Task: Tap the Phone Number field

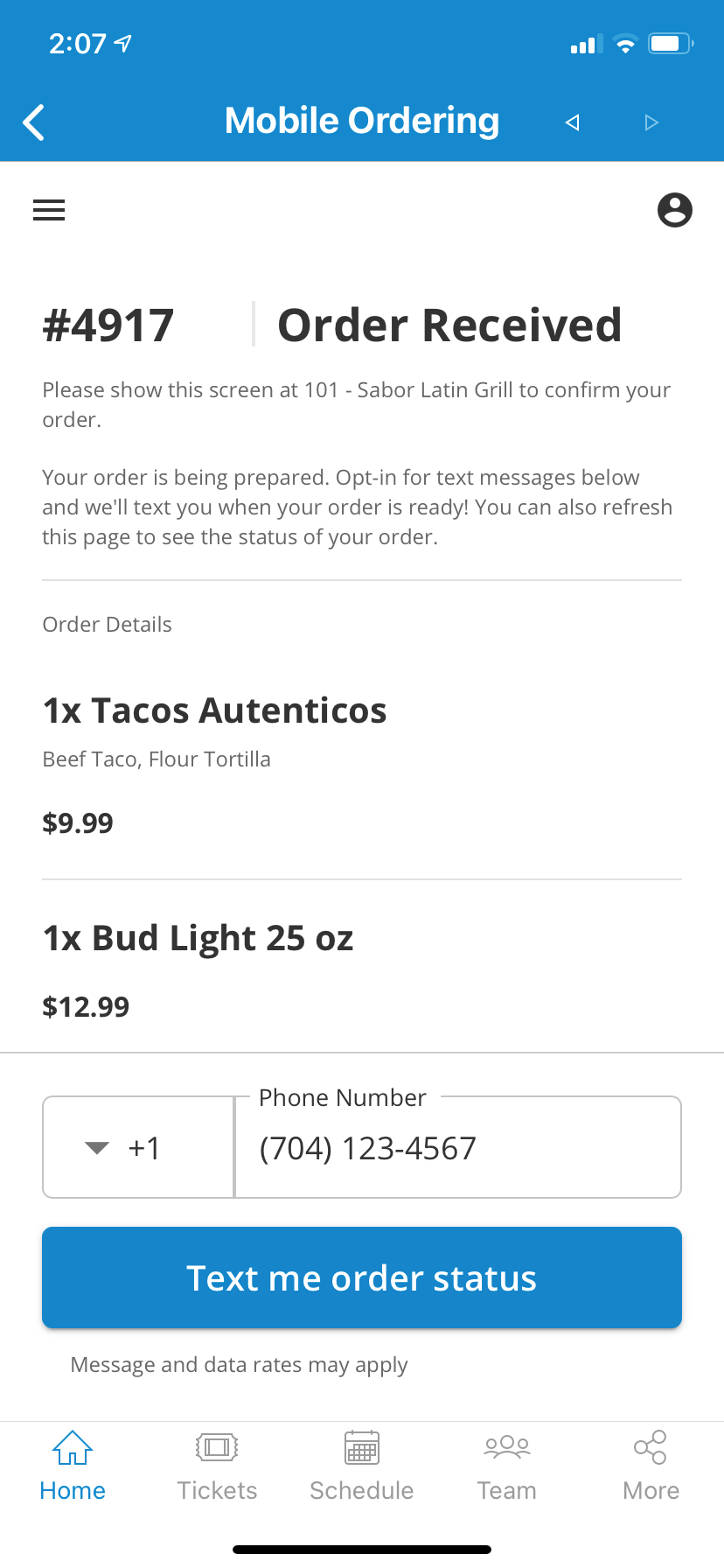Action: [458, 1147]
